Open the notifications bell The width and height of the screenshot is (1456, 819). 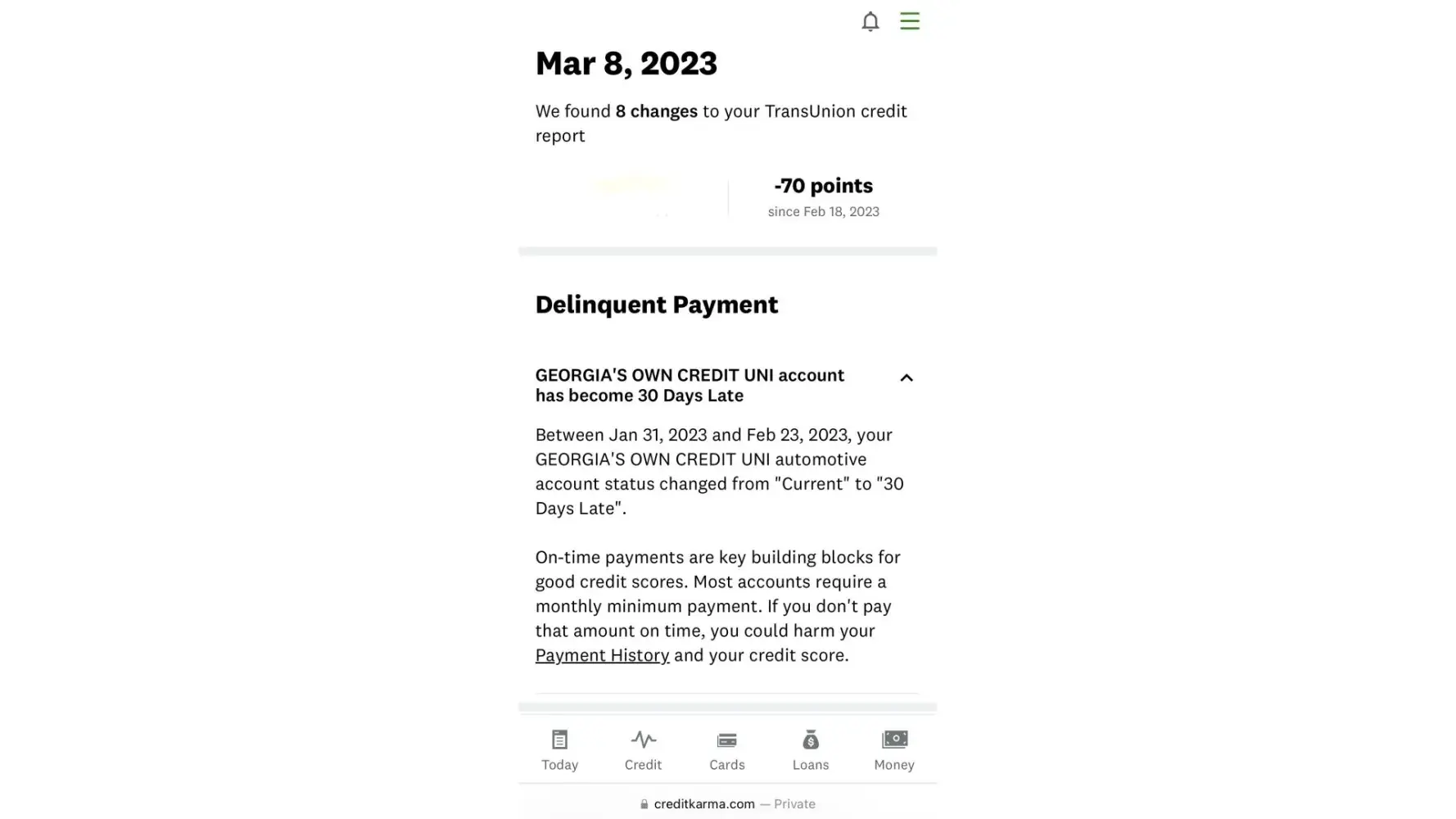tap(870, 21)
